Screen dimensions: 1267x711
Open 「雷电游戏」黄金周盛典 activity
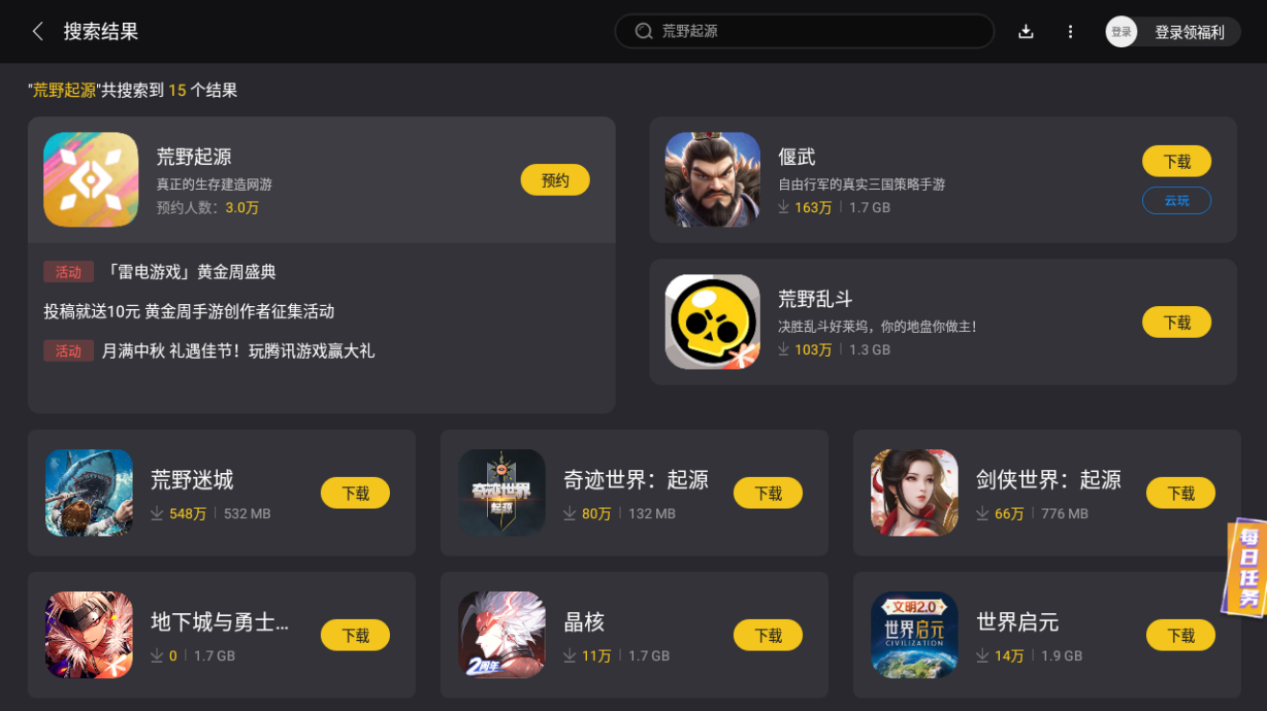coord(190,272)
